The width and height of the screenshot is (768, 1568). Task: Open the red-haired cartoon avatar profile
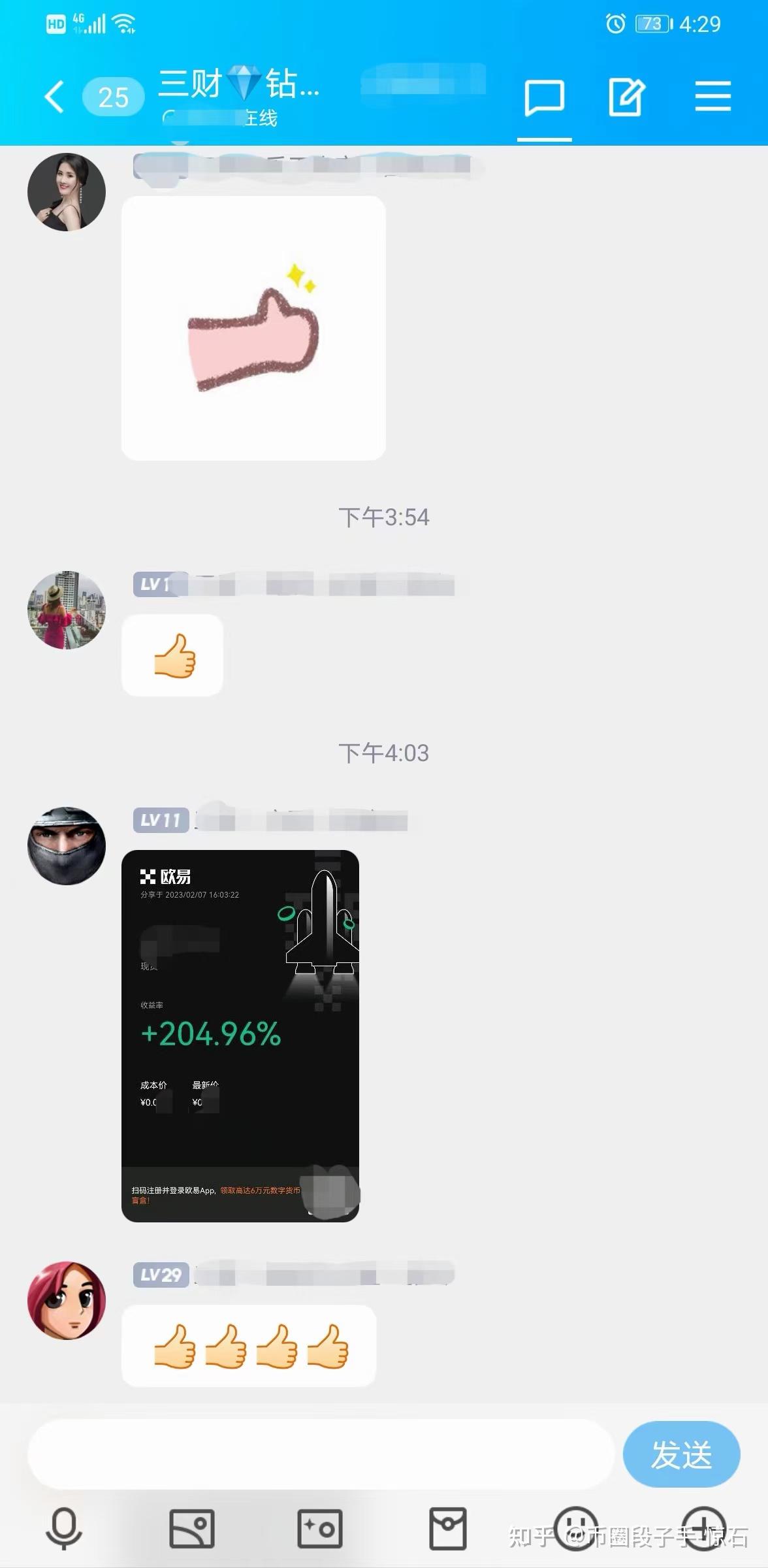click(67, 1300)
